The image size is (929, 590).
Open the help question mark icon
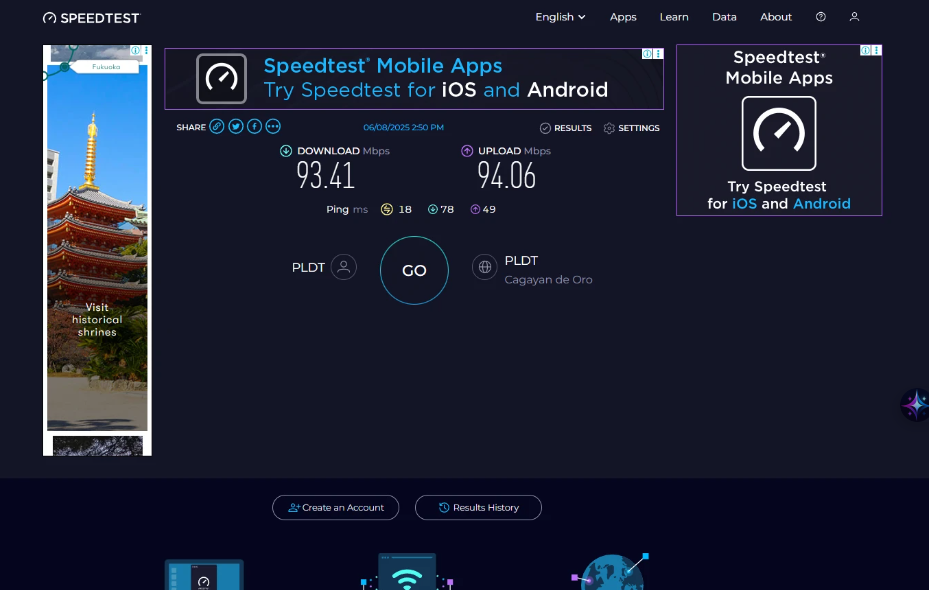(x=821, y=17)
